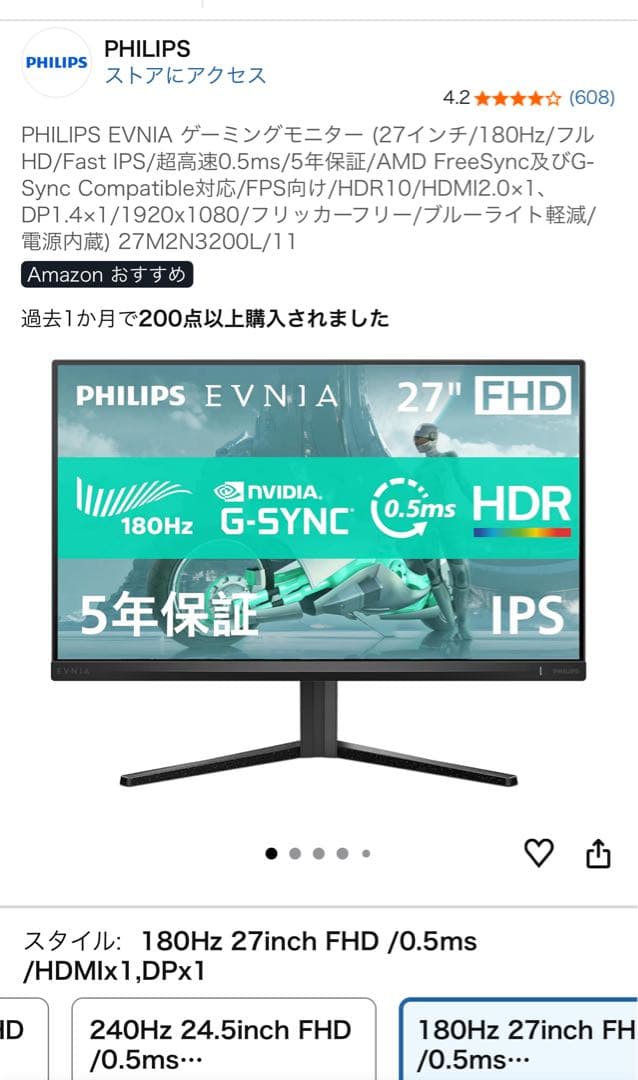Screen dimensions: 638x1080
Task: Add this monitor to the wish list
Action: 539,853
